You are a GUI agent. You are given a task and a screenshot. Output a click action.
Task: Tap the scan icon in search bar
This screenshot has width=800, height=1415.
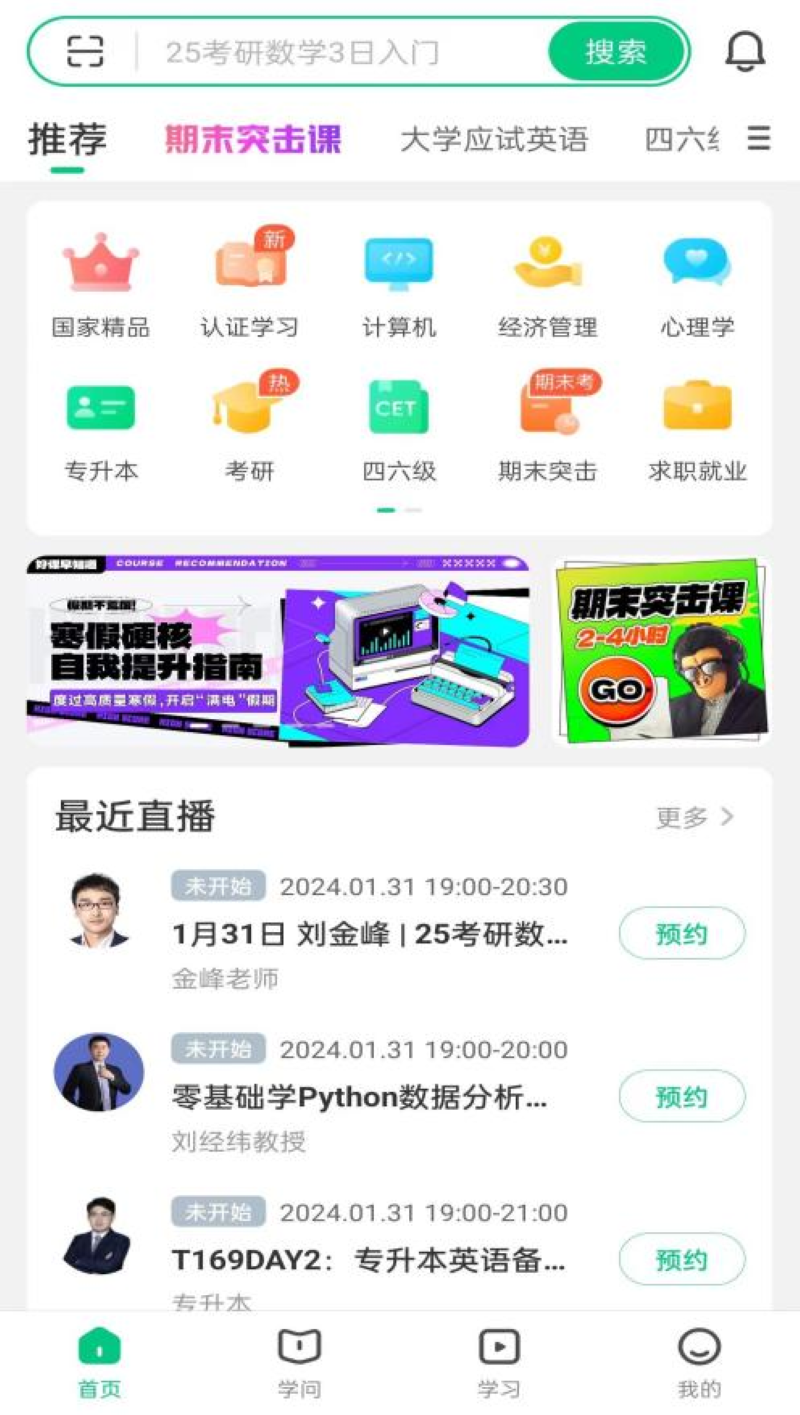tap(86, 51)
